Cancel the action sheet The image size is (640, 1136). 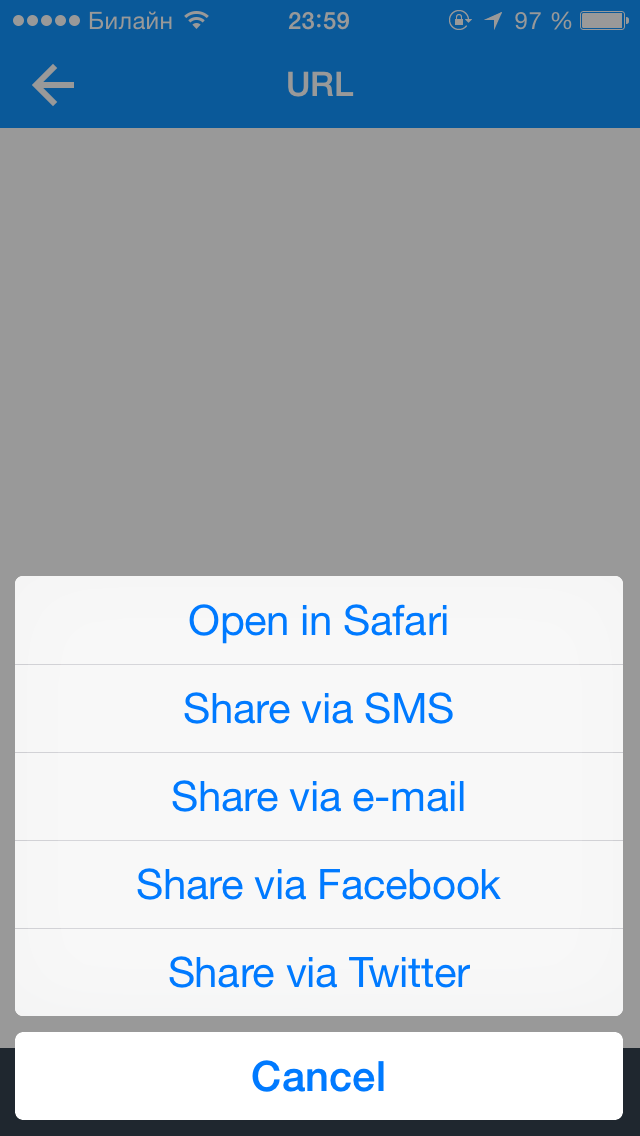coord(319,1076)
